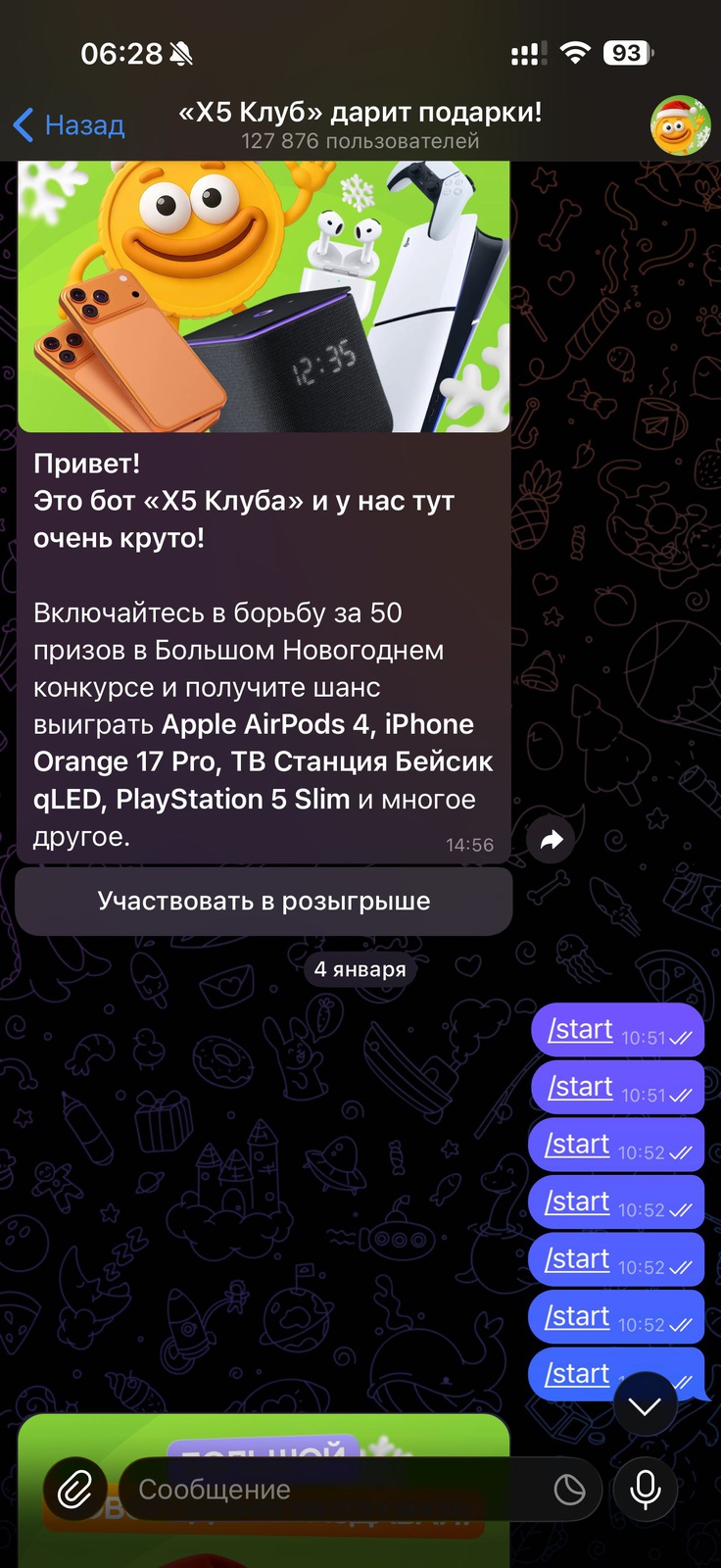Focus the Сообщение text field
This screenshot has height=1568, width=721.
pyautogui.click(x=333, y=1490)
